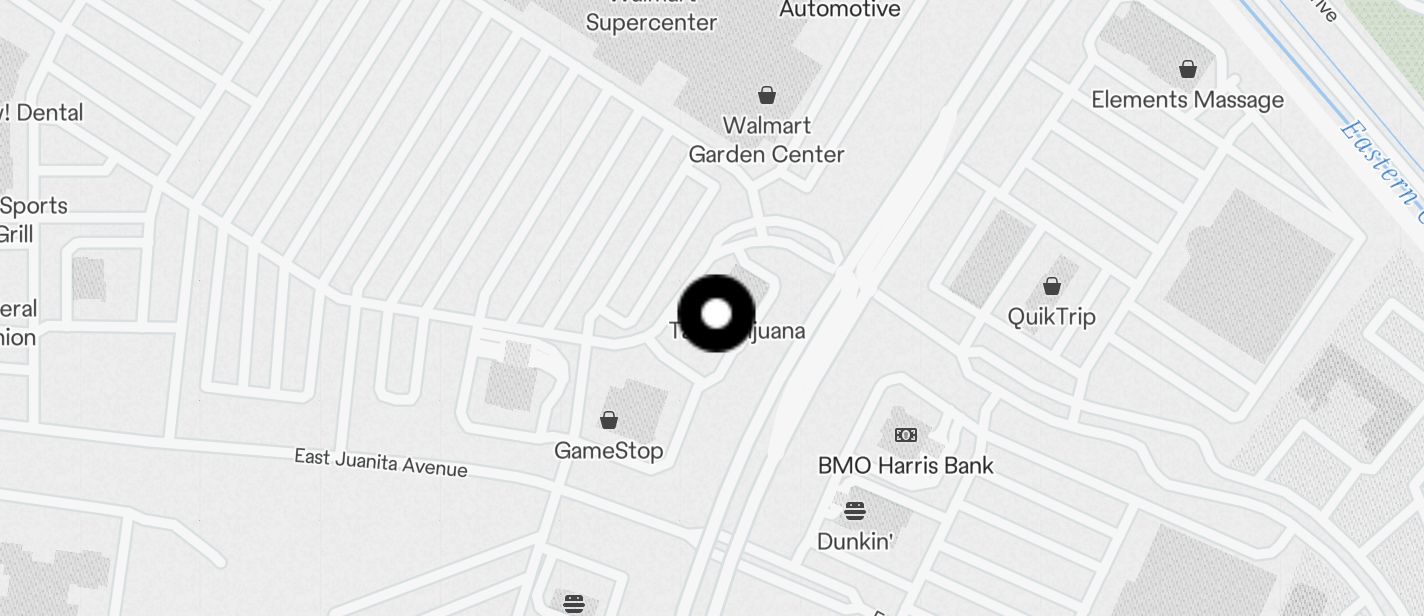Open the Dunkin' restaurant marker
Image resolution: width=1424 pixels, height=616 pixels.
pyautogui.click(x=855, y=512)
